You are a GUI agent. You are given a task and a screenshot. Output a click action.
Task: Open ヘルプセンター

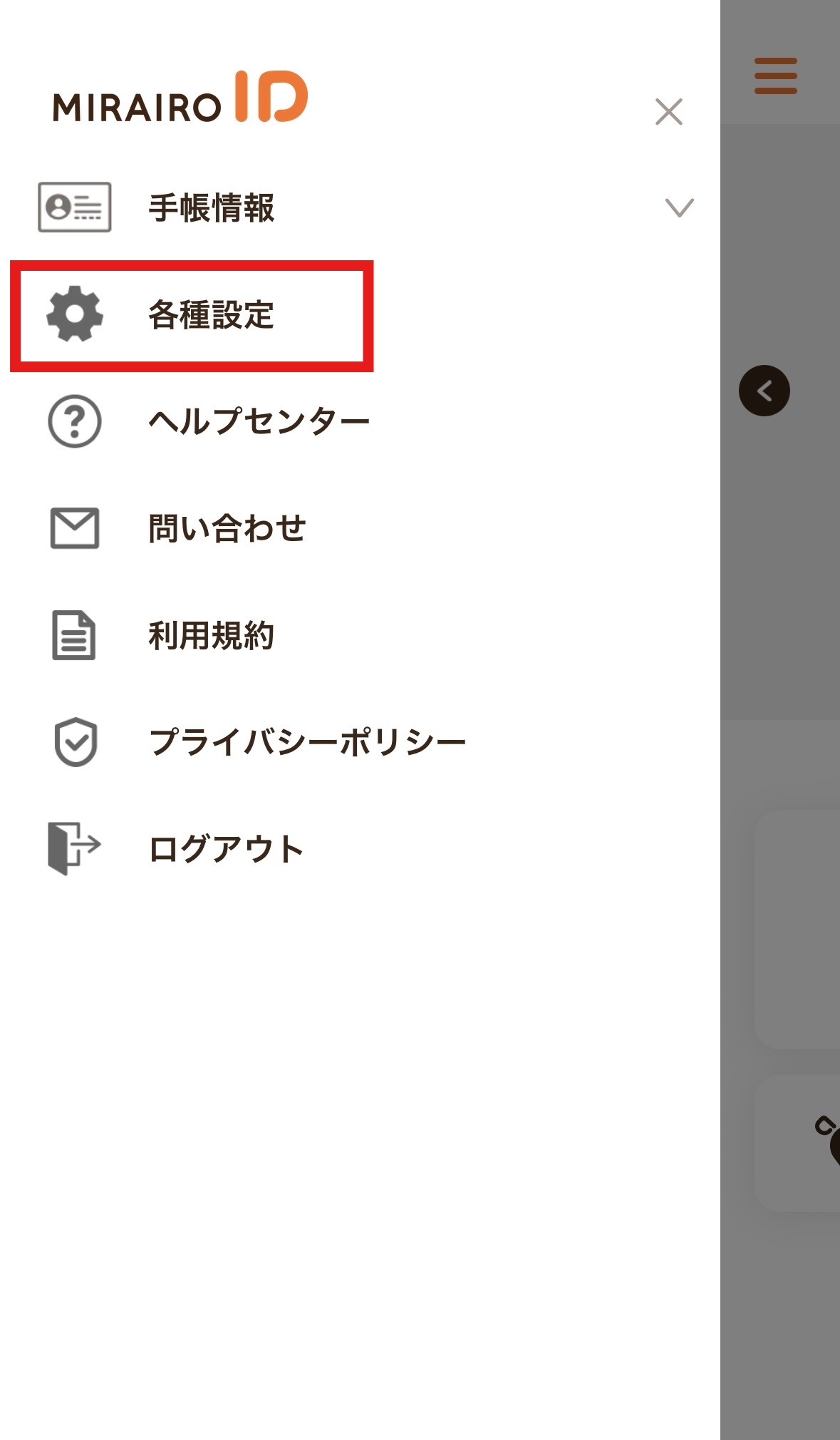coord(259,421)
